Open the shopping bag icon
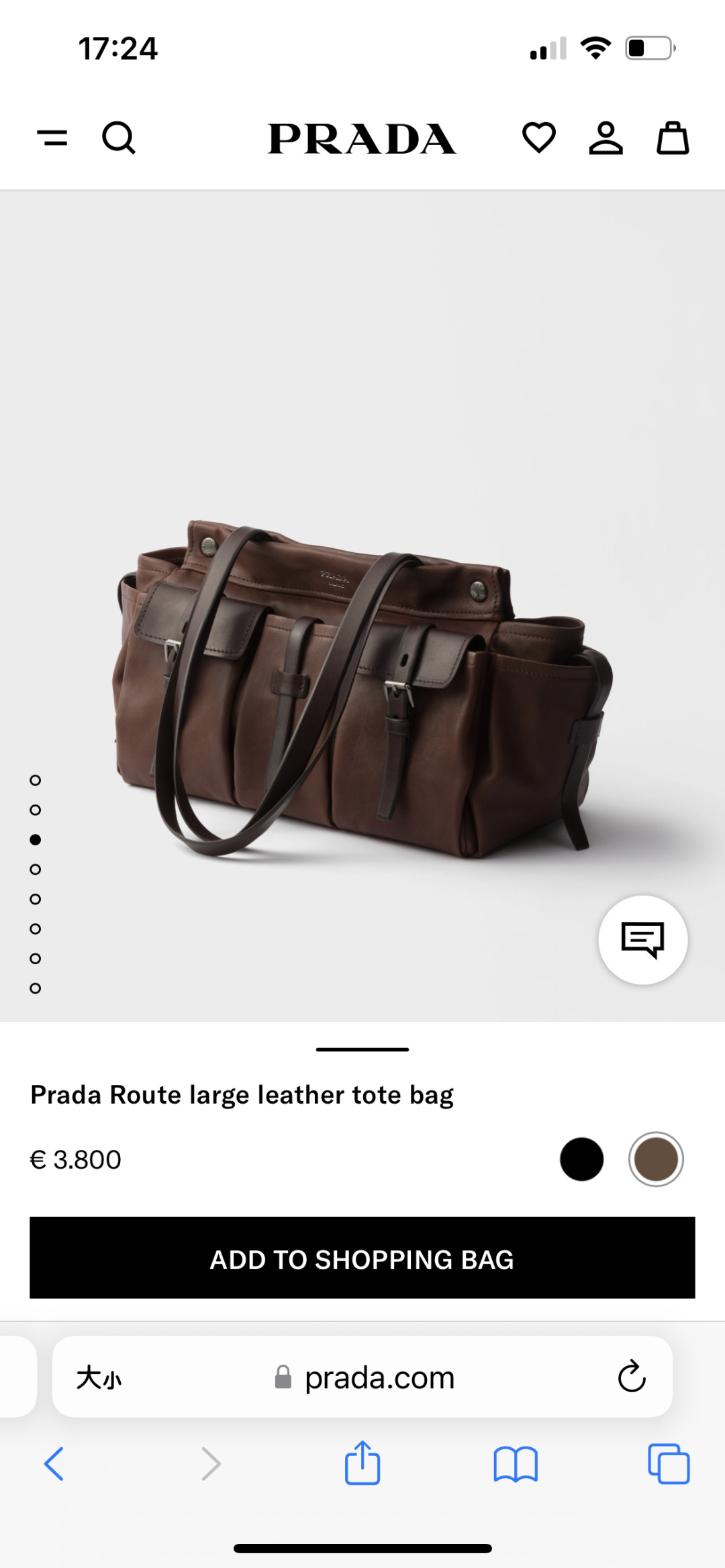725x1568 pixels. 673,138
